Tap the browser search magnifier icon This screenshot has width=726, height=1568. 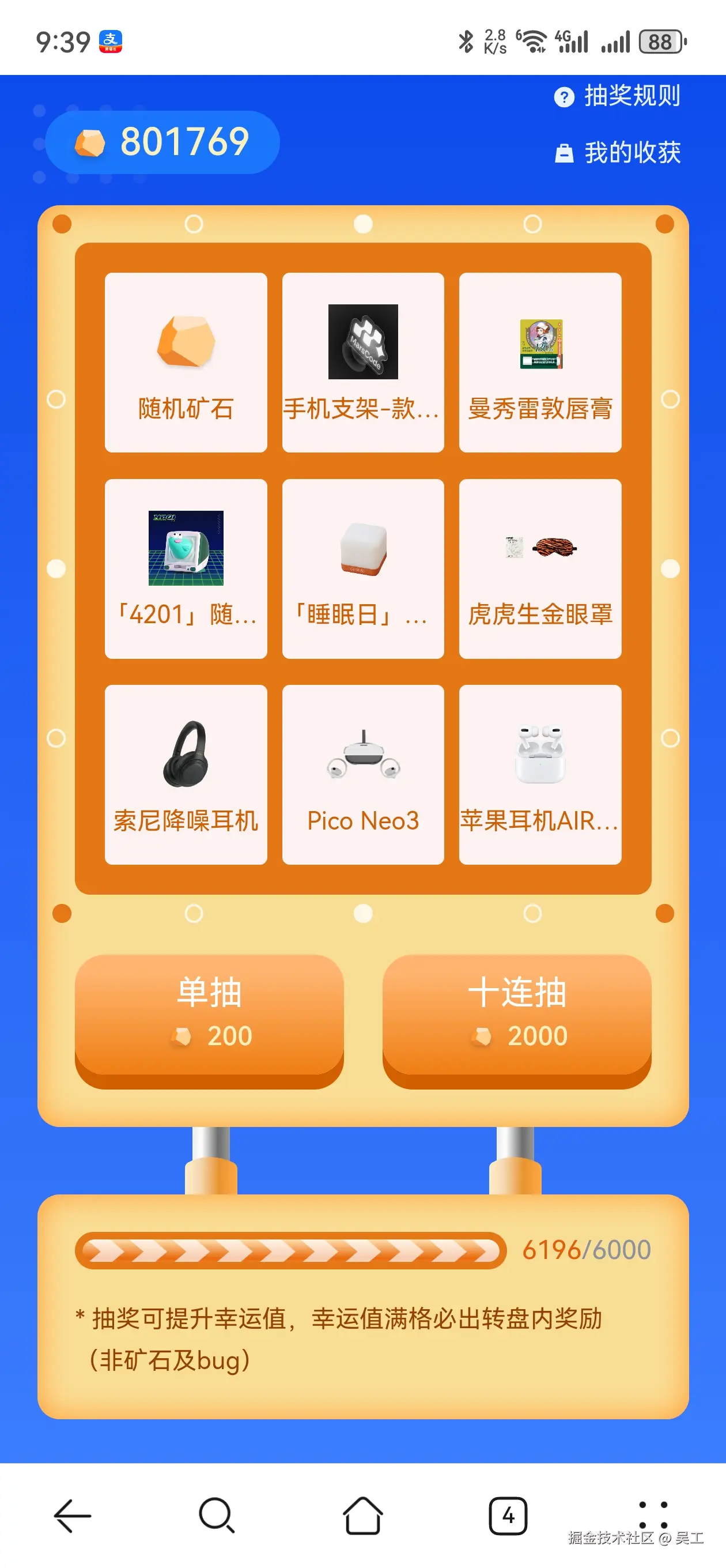216,1514
